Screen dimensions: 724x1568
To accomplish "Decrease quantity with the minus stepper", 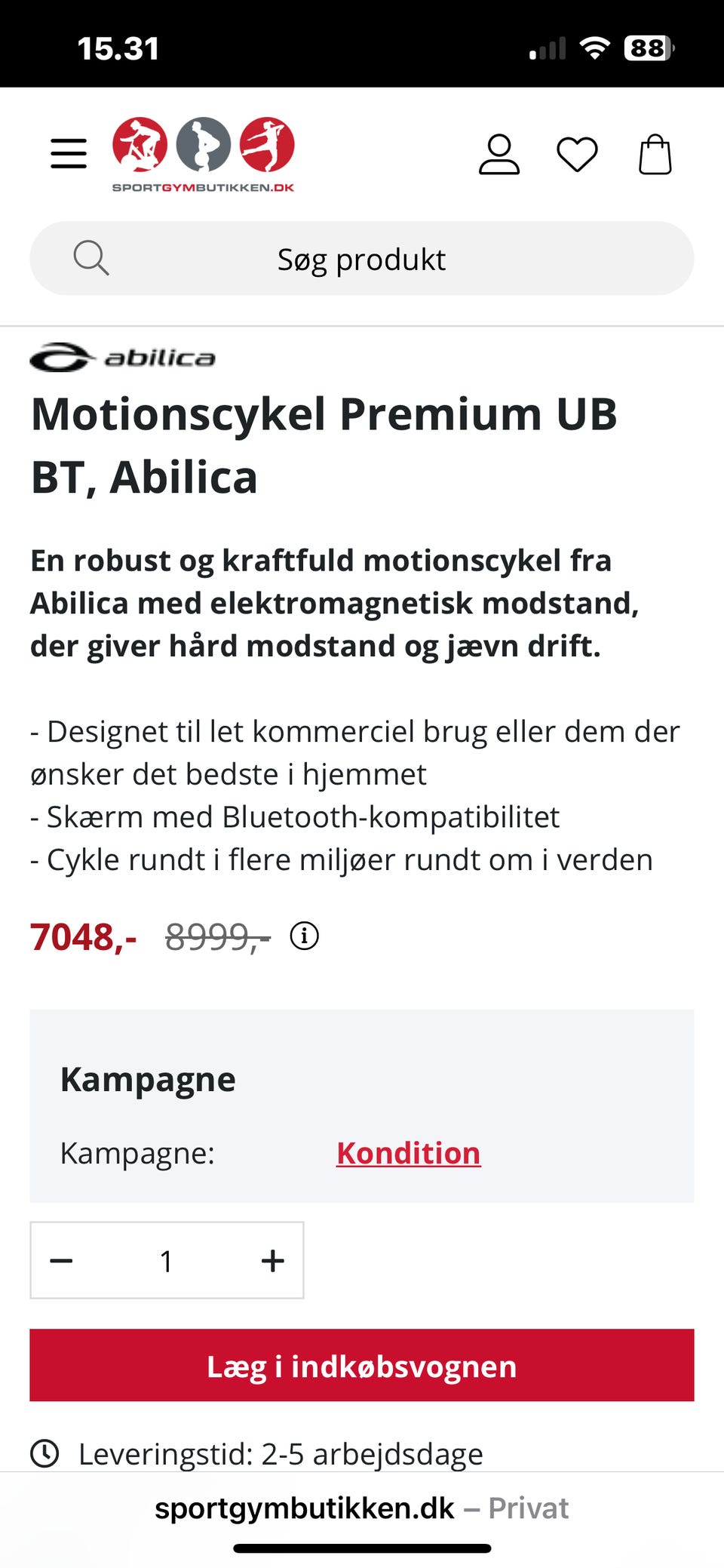I will 61,1260.
